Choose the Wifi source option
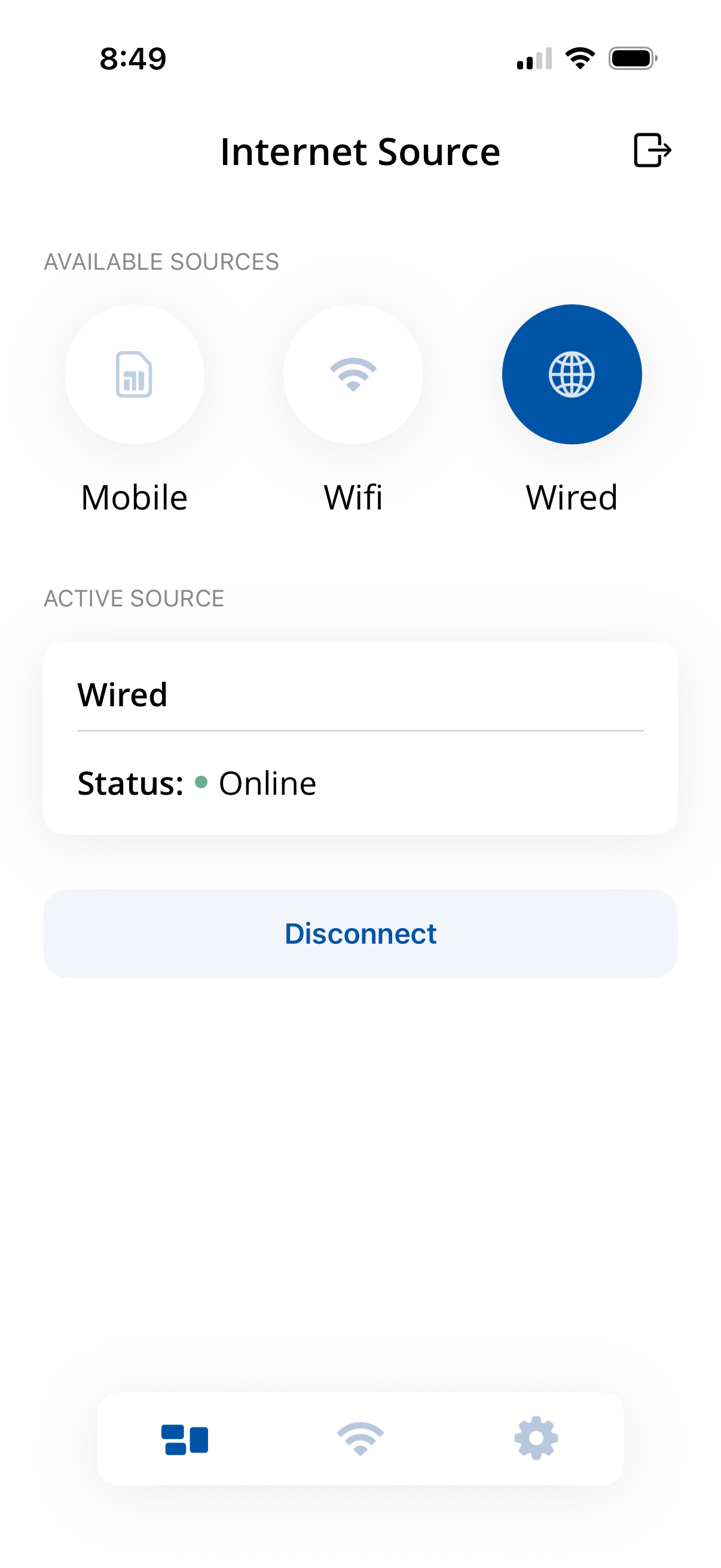Screen dimensions: 721x1568 click(x=353, y=374)
